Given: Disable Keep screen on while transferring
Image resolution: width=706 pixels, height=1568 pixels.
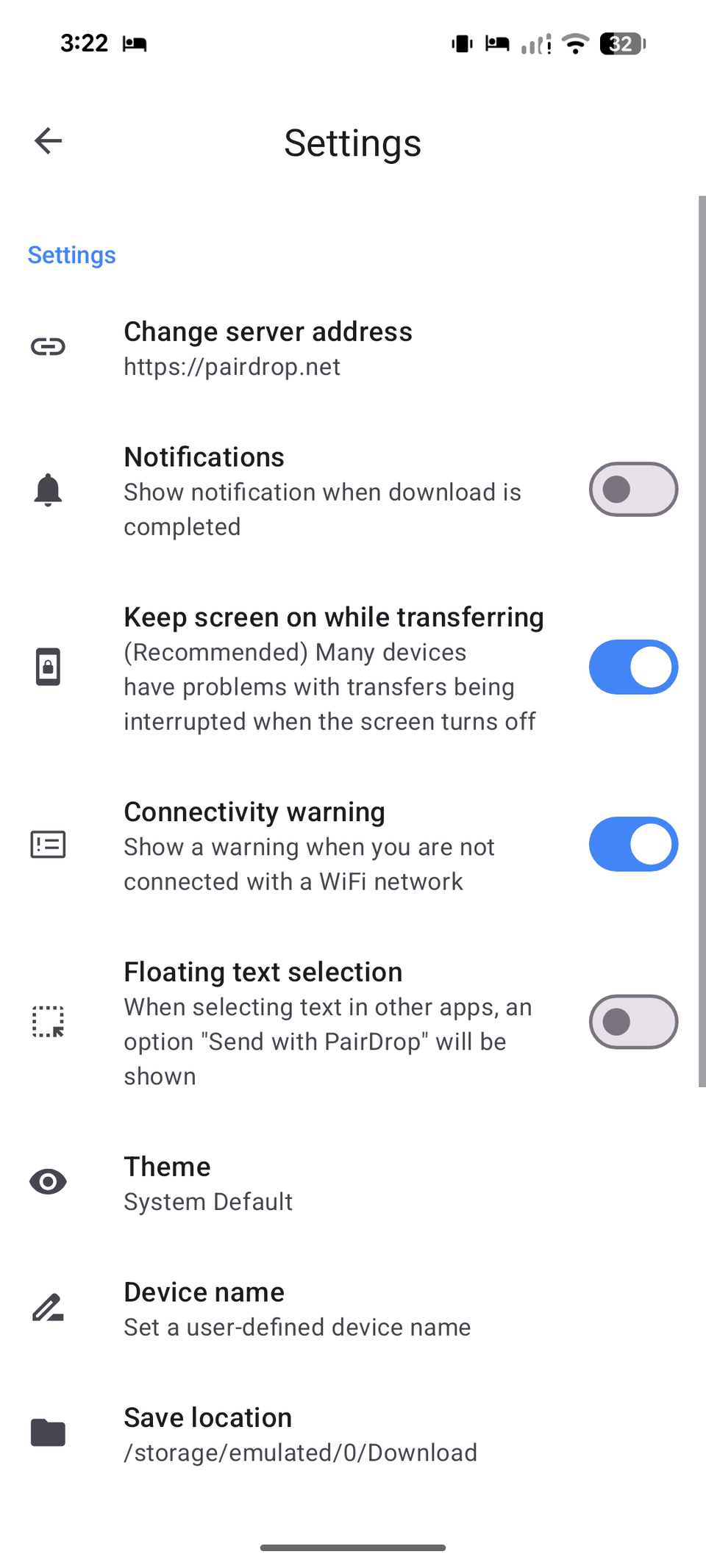Looking at the screenshot, I should pyautogui.click(x=632, y=667).
